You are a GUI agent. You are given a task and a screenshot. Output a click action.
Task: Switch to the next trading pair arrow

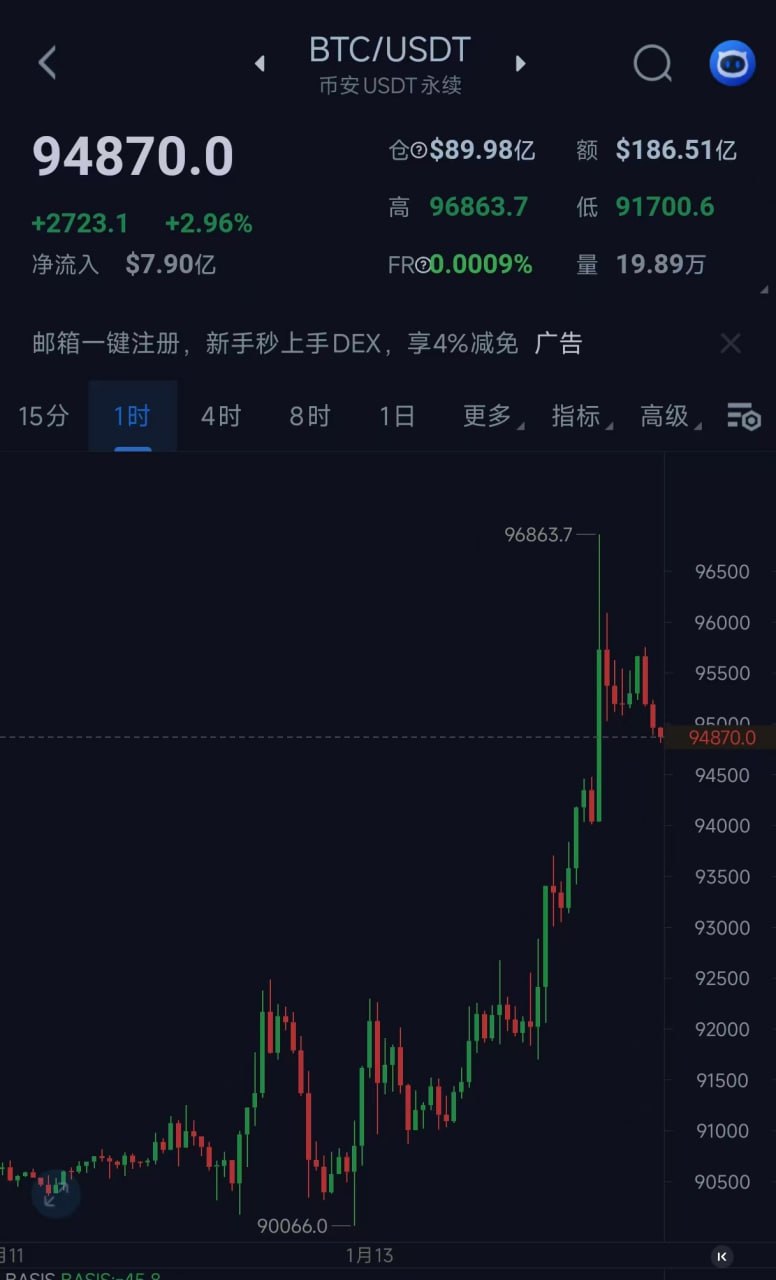click(520, 64)
